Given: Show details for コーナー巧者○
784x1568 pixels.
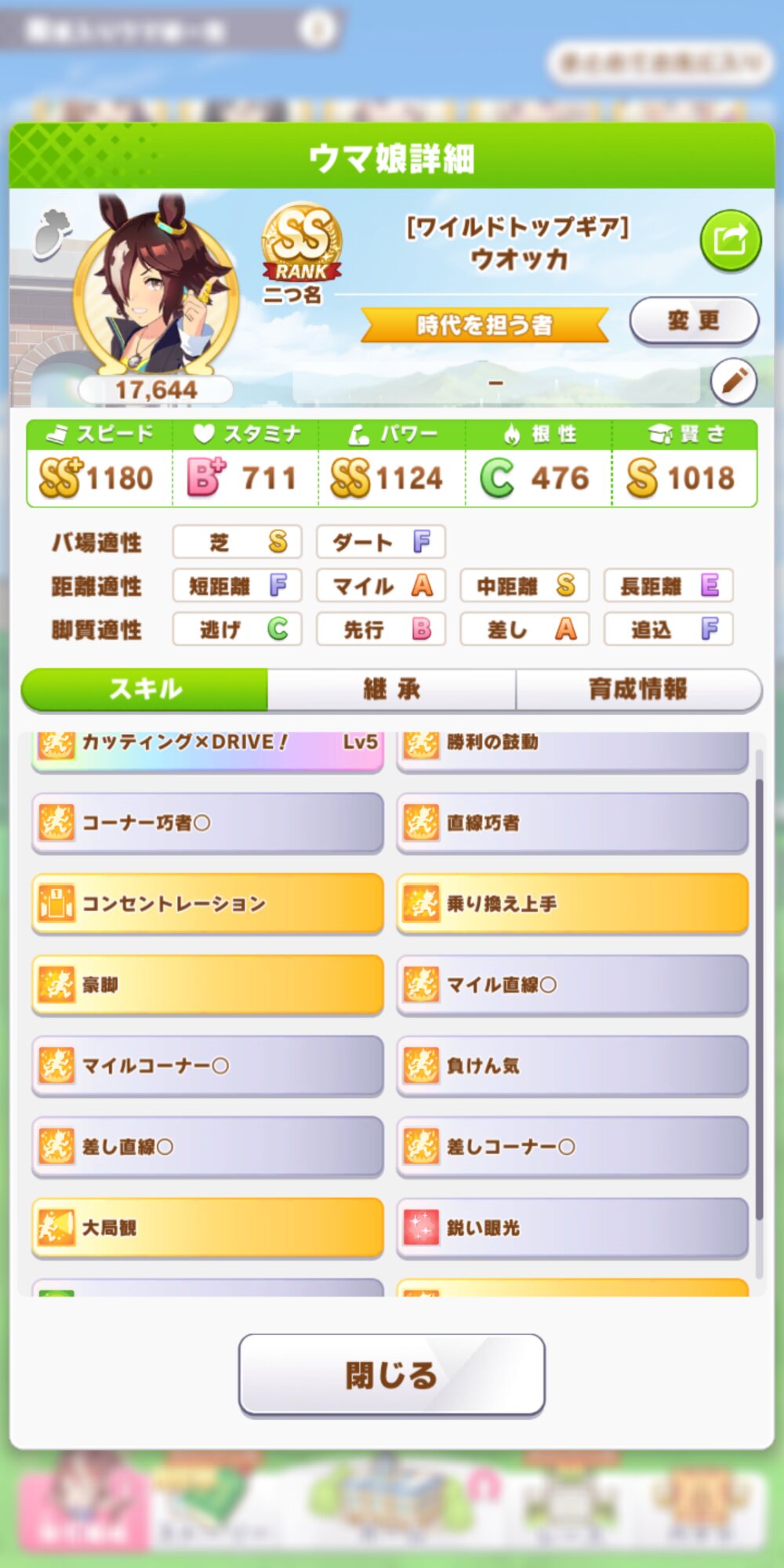Looking at the screenshot, I should [208, 822].
